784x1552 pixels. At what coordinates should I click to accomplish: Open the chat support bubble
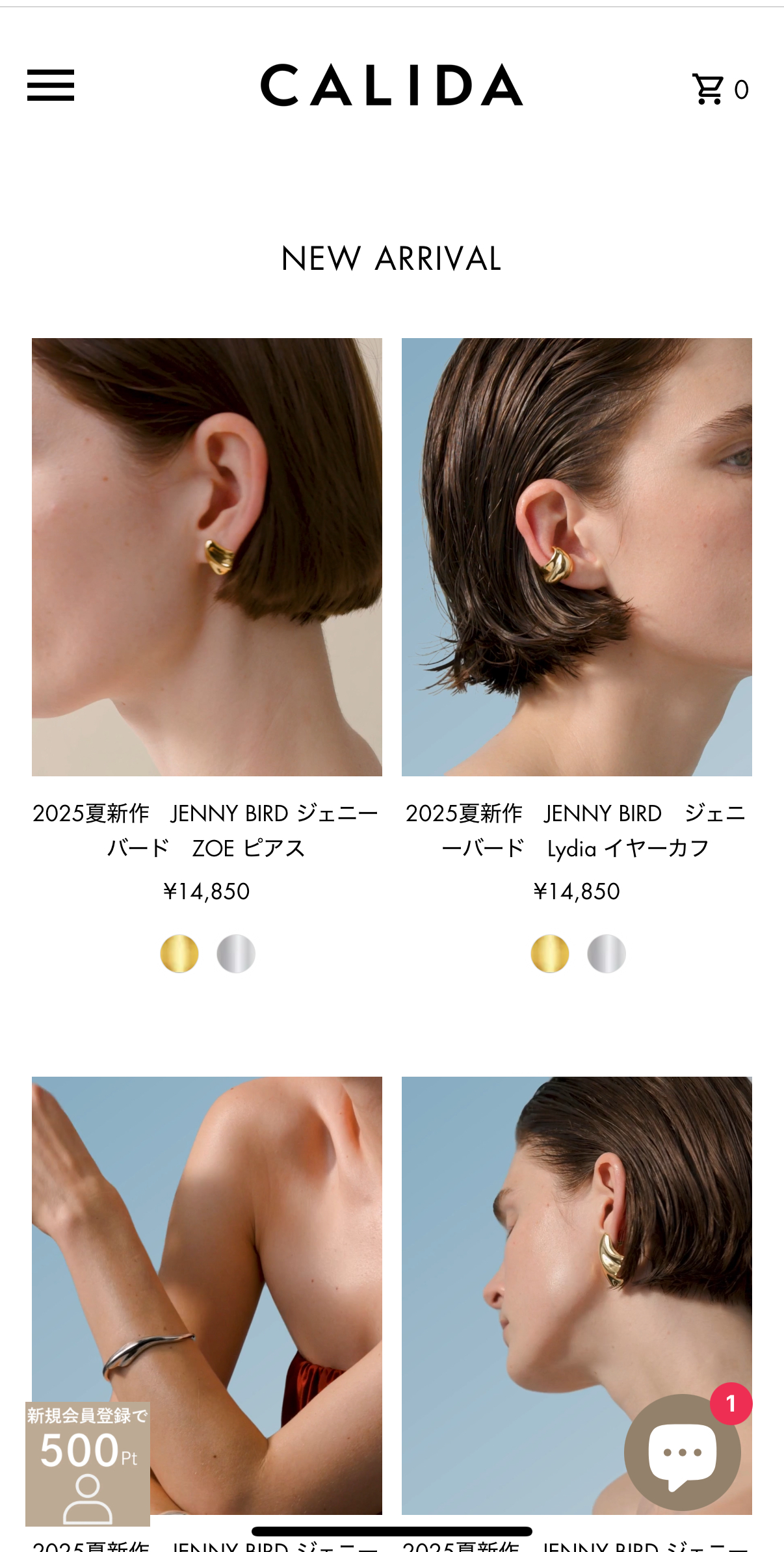pyautogui.click(x=682, y=1453)
